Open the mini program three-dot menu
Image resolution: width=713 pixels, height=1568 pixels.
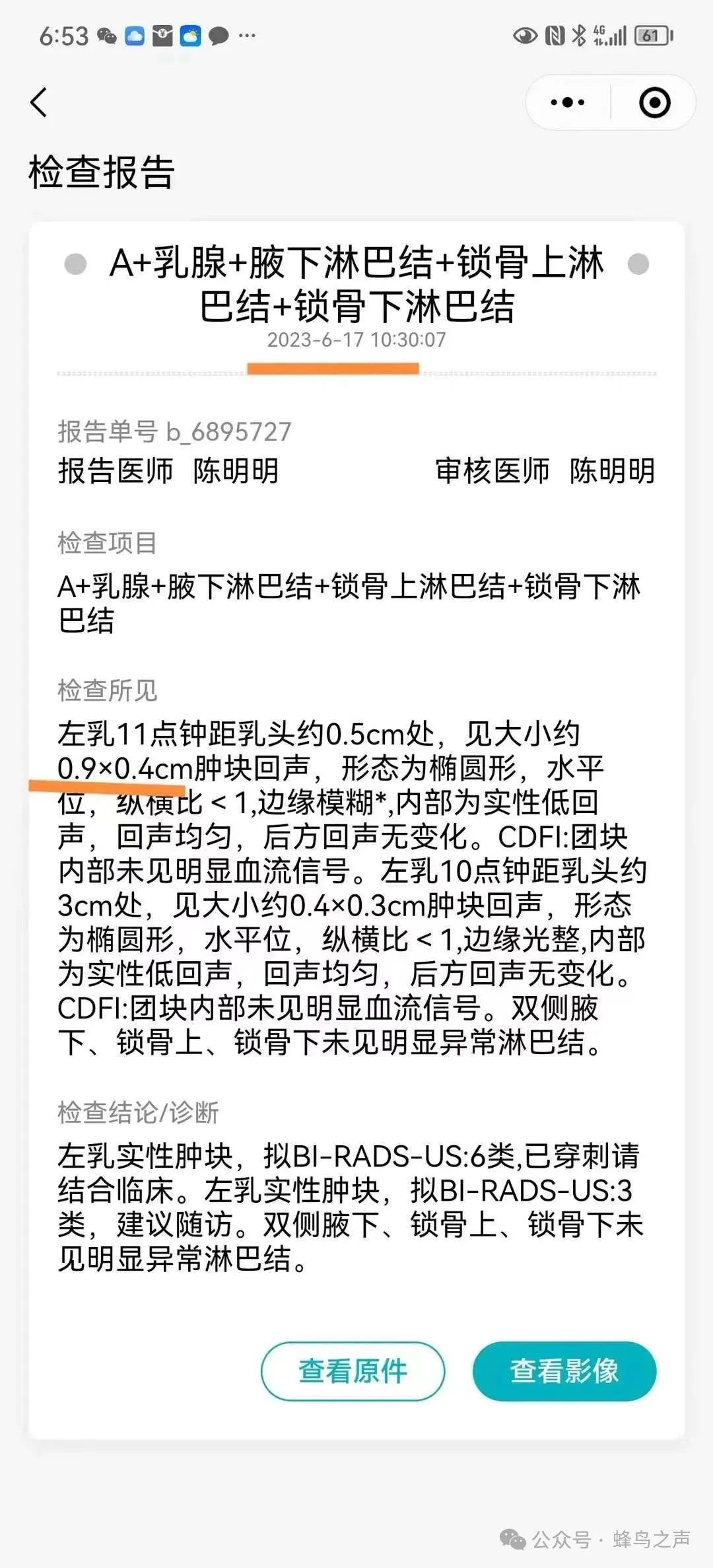(567, 102)
